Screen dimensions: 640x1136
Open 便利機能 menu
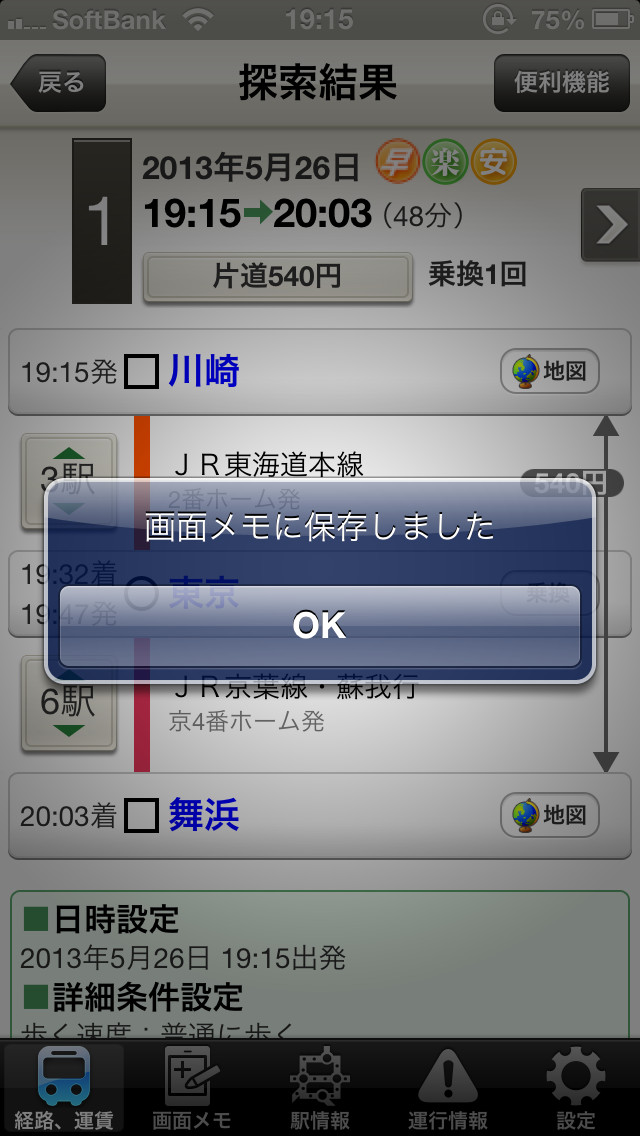tap(561, 83)
